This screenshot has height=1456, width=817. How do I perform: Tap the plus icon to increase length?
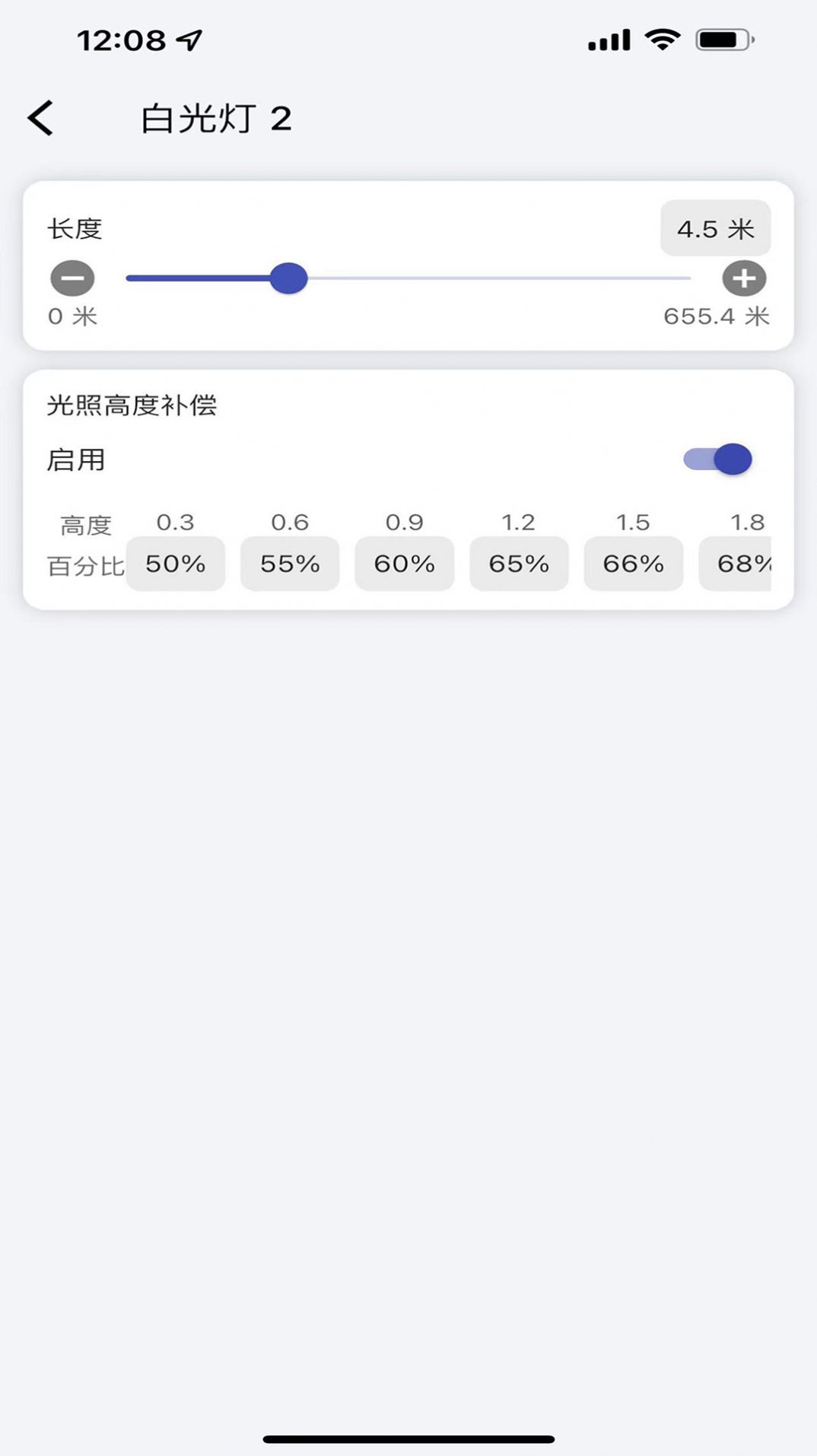point(745,278)
